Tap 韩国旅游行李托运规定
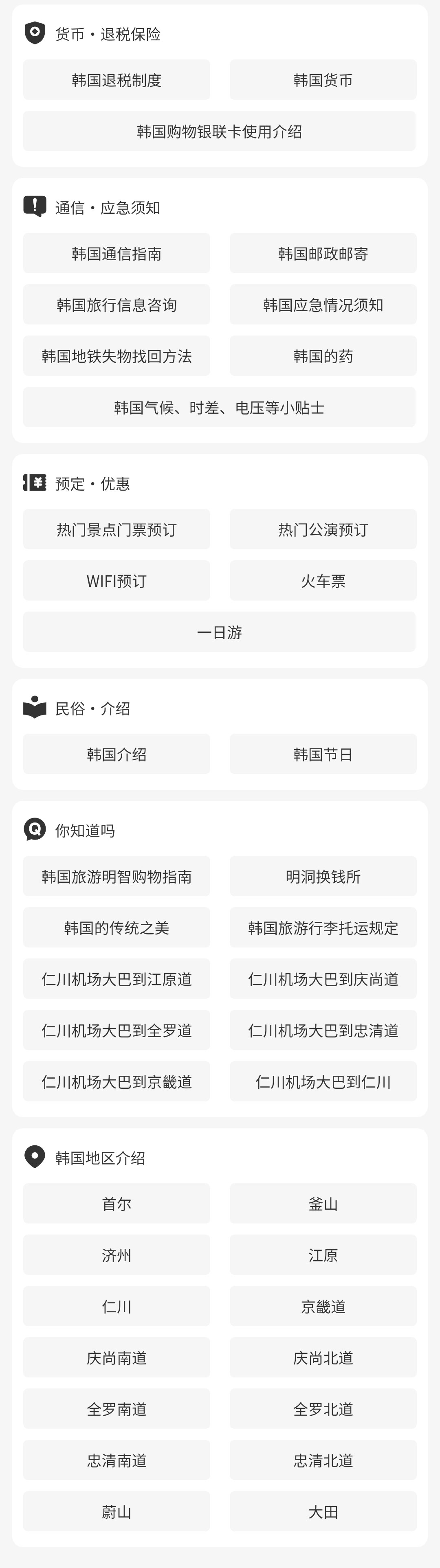This screenshot has width=440, height=1568. coord(323,927)
